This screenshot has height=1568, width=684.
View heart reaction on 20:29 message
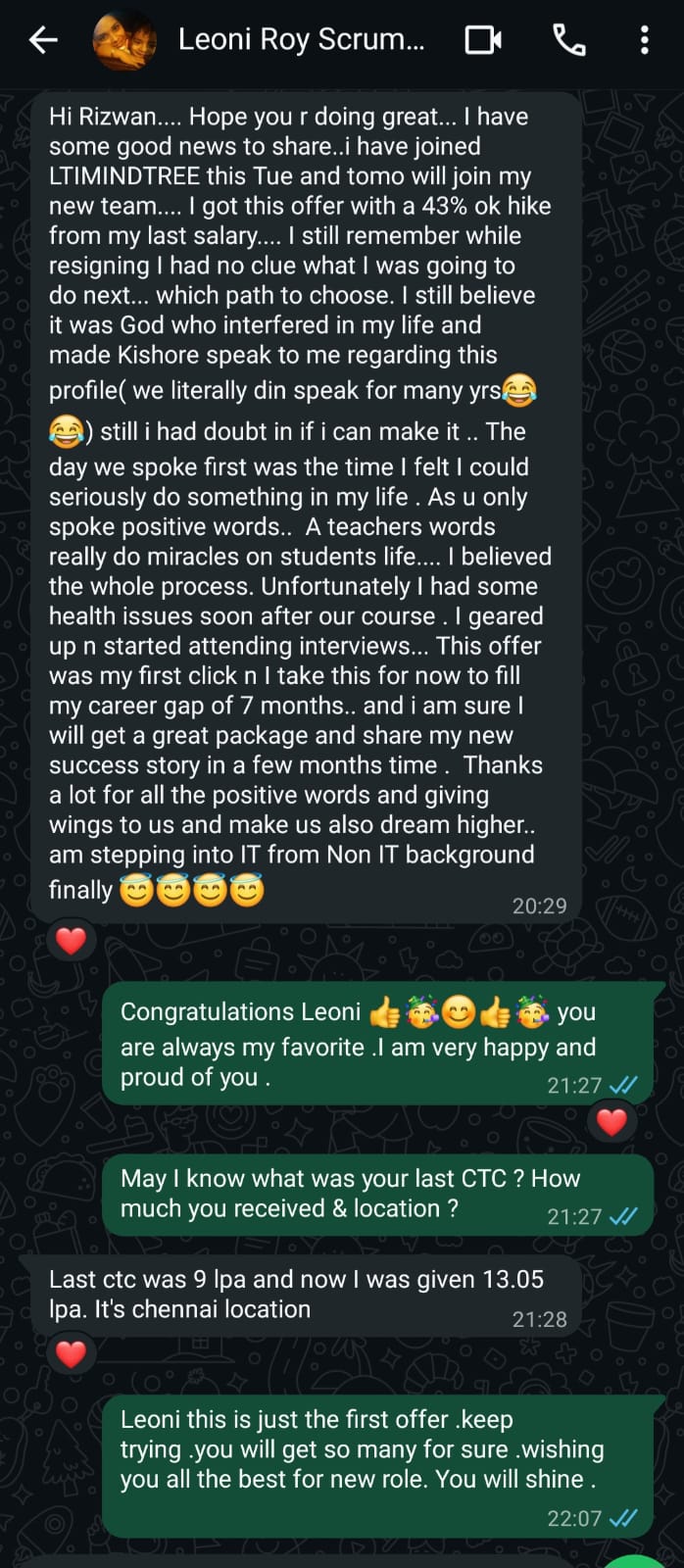click(x=71, y=941)
